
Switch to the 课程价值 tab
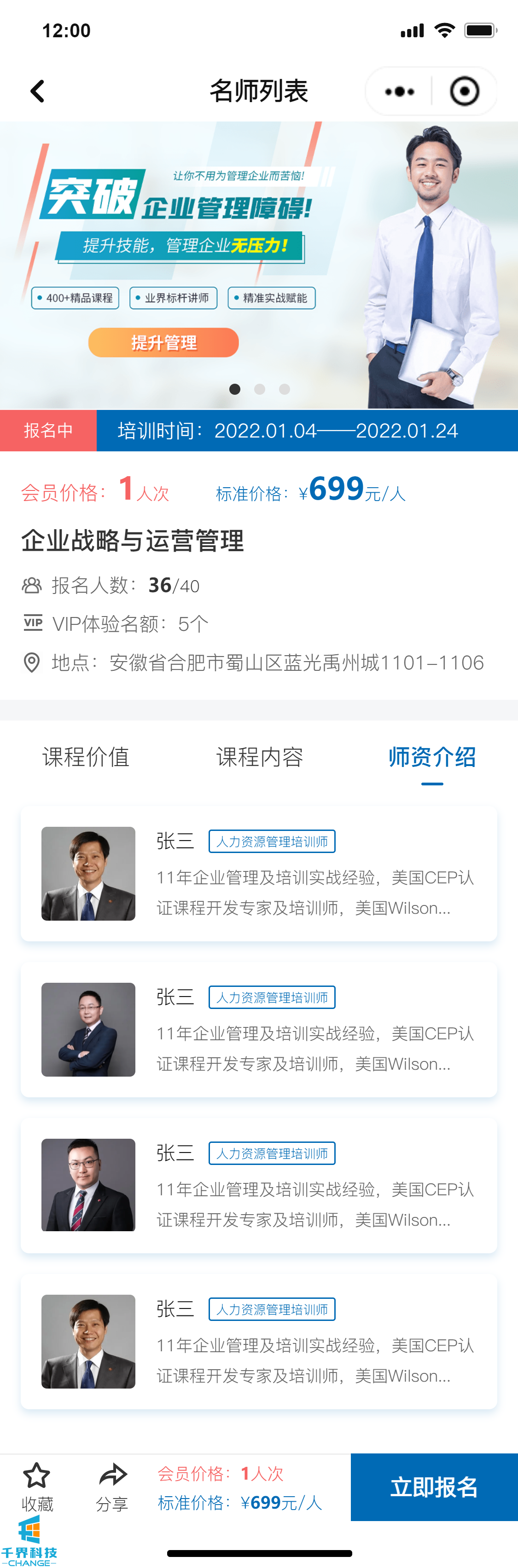click(x=86, y=757)
